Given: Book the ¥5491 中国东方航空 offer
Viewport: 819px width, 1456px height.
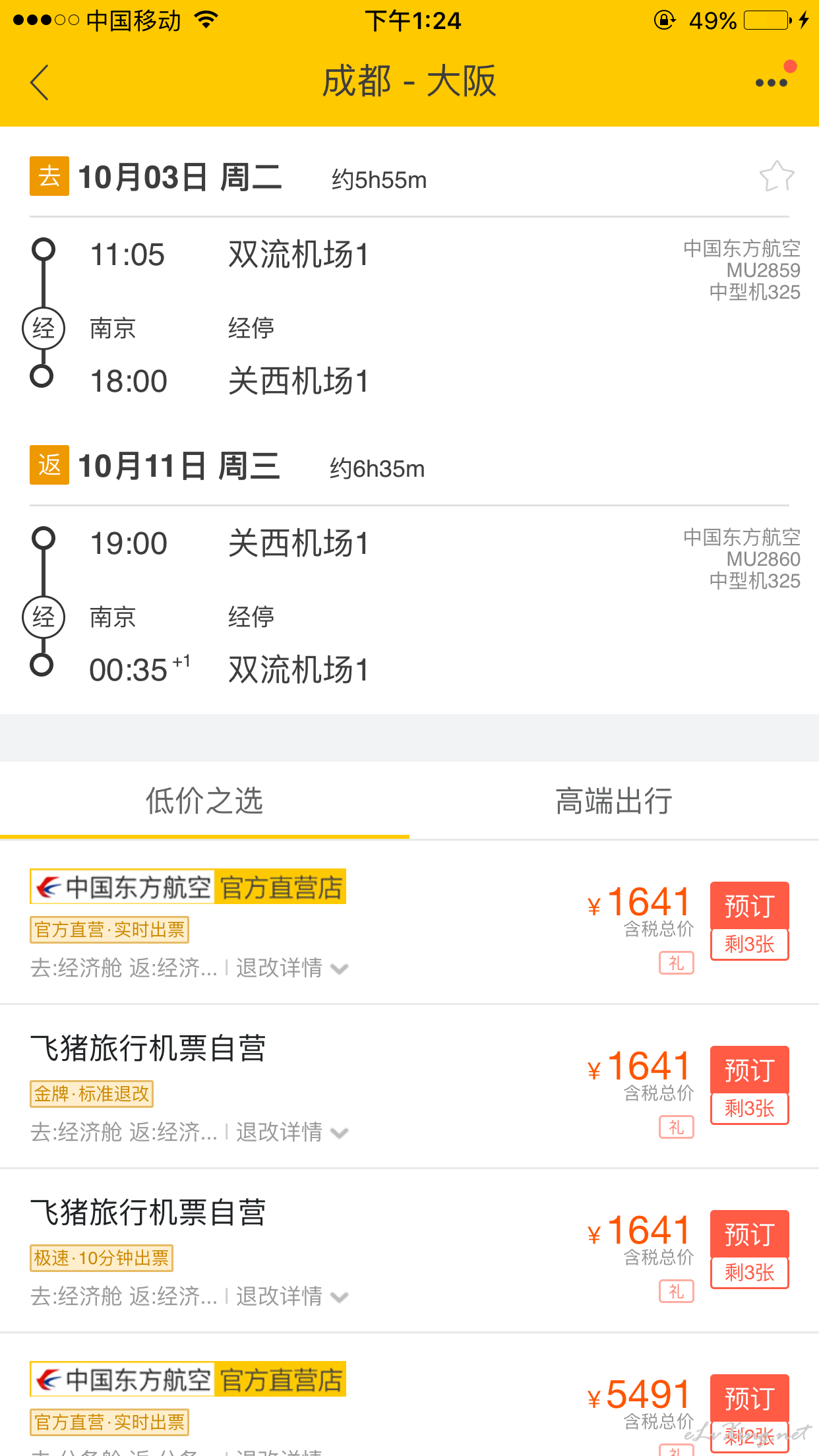Looking at the screenshot, I should point(750,1398).
